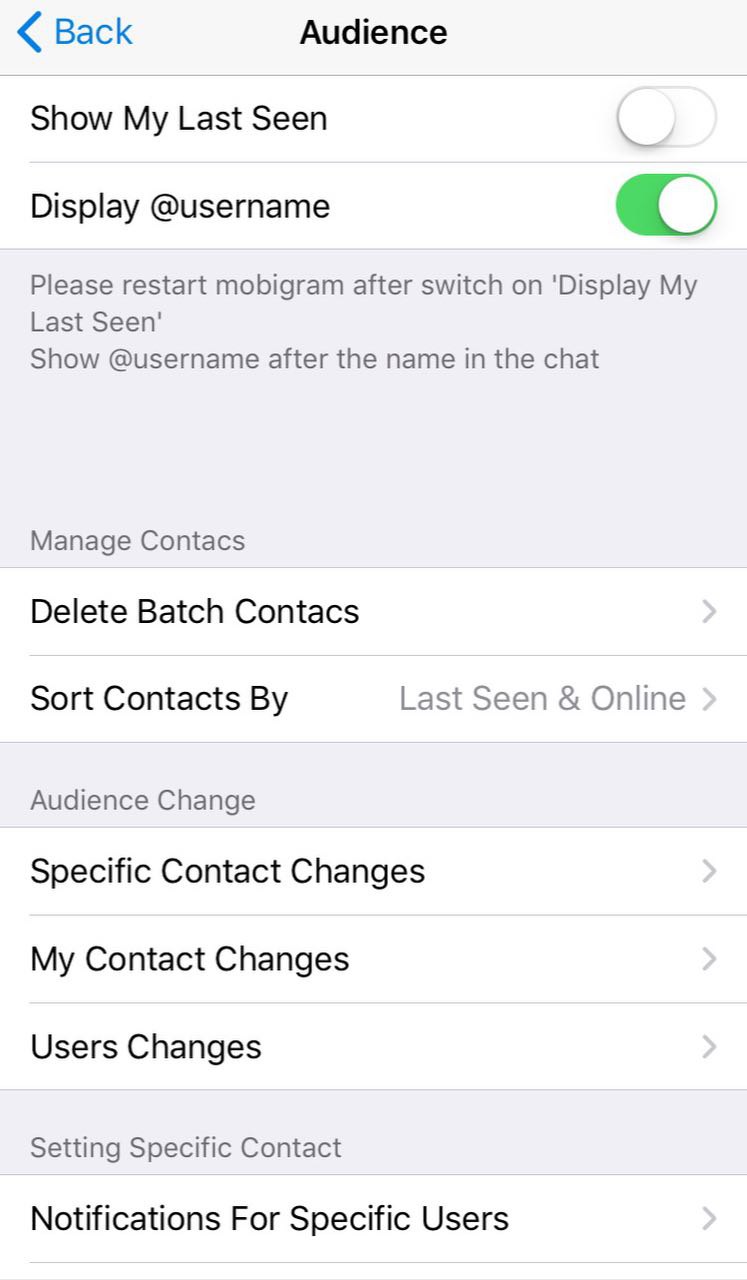Change the Sort Contacts By option
The image size is (747, 1280).
373,698
